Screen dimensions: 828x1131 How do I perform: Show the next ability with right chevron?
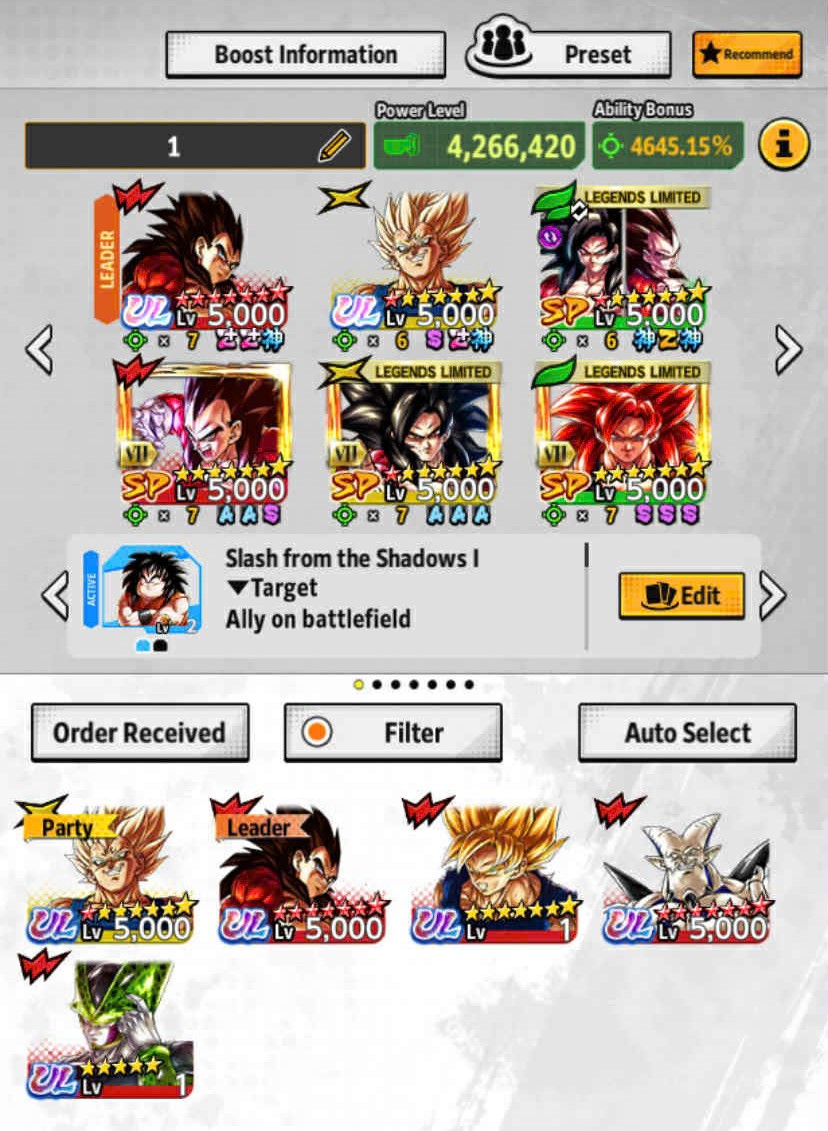(772, 596)
